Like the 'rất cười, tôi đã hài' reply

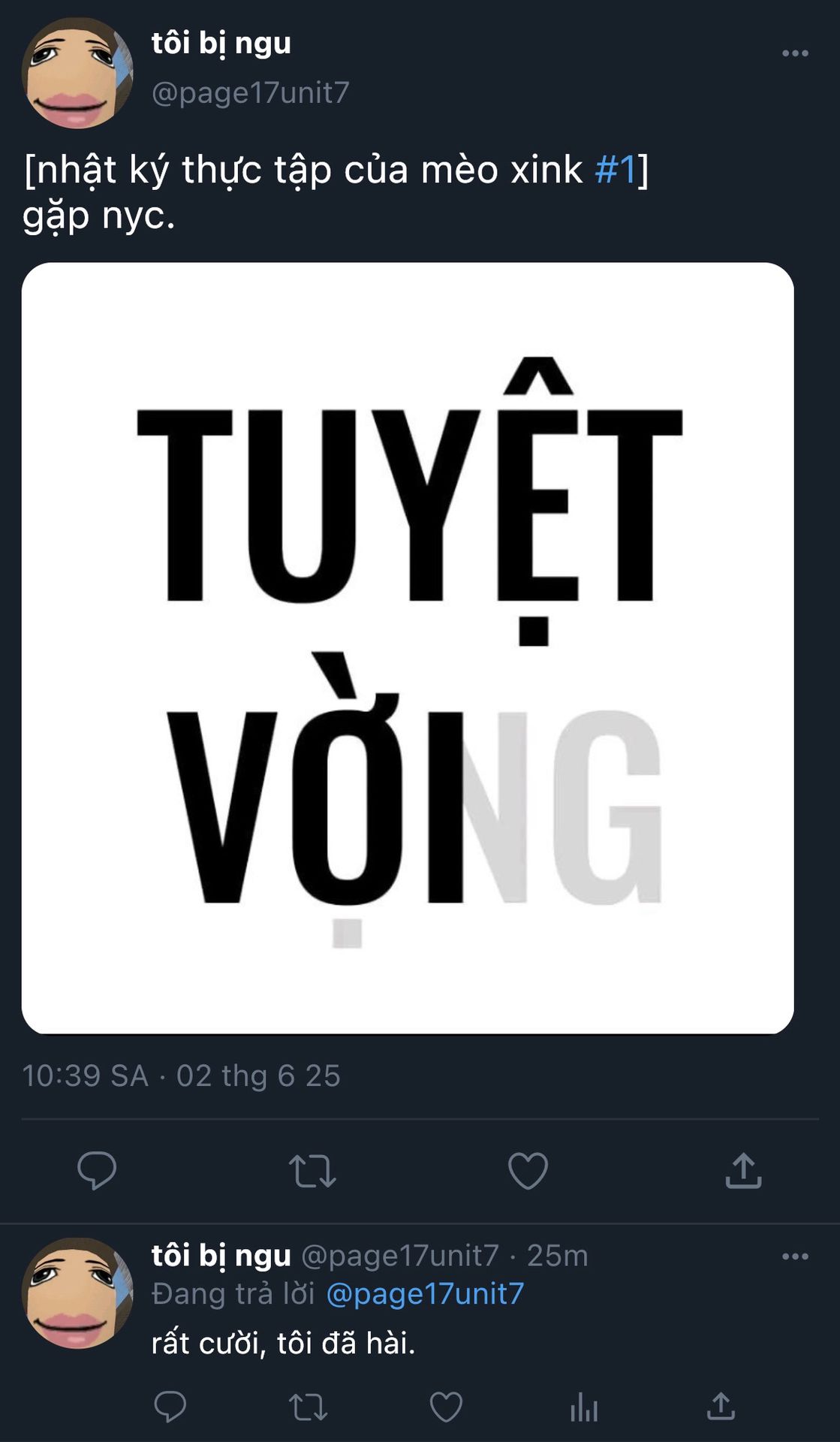(446, 1407)
